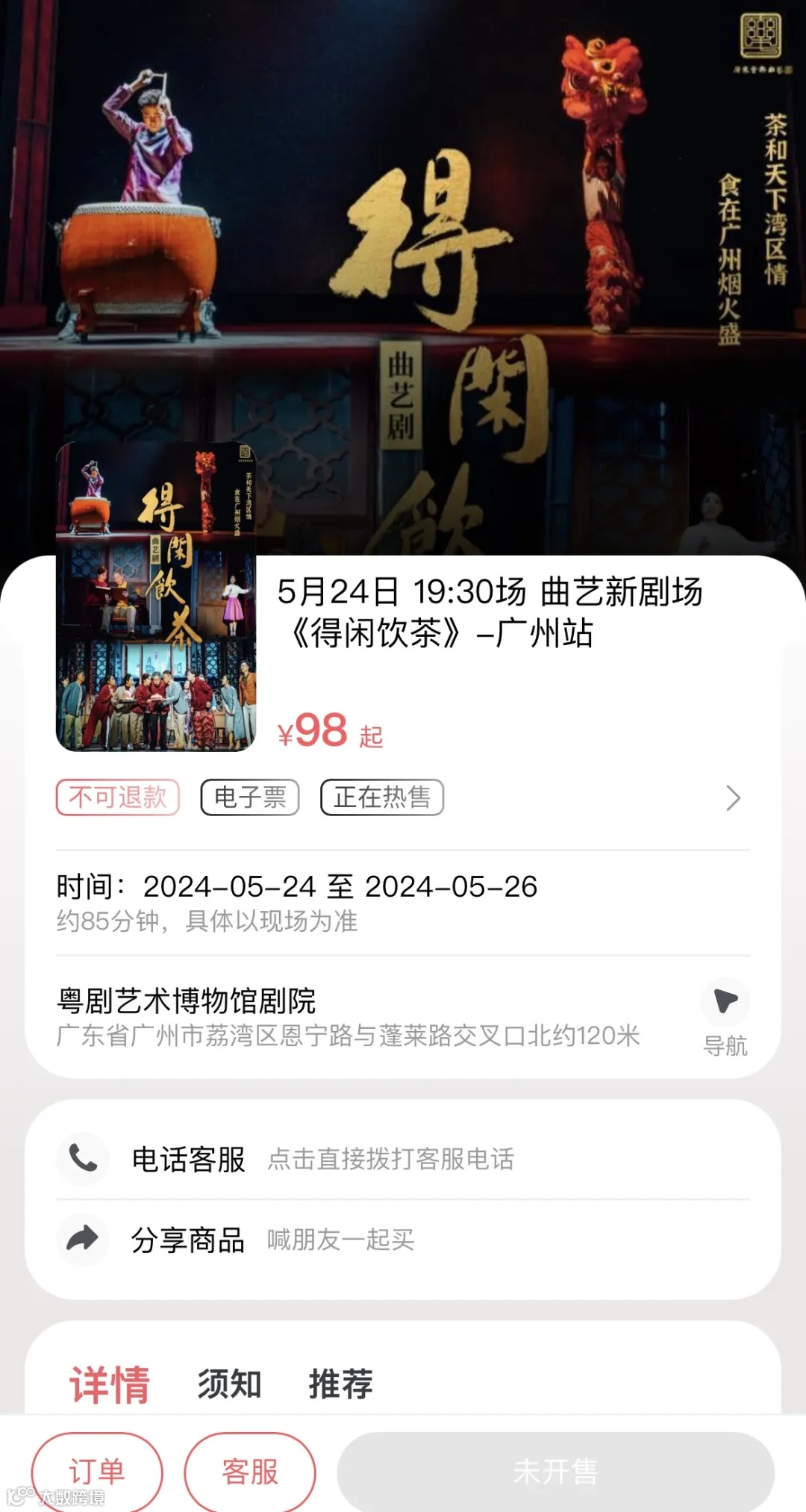Share this show via 分享商品

188,1239
